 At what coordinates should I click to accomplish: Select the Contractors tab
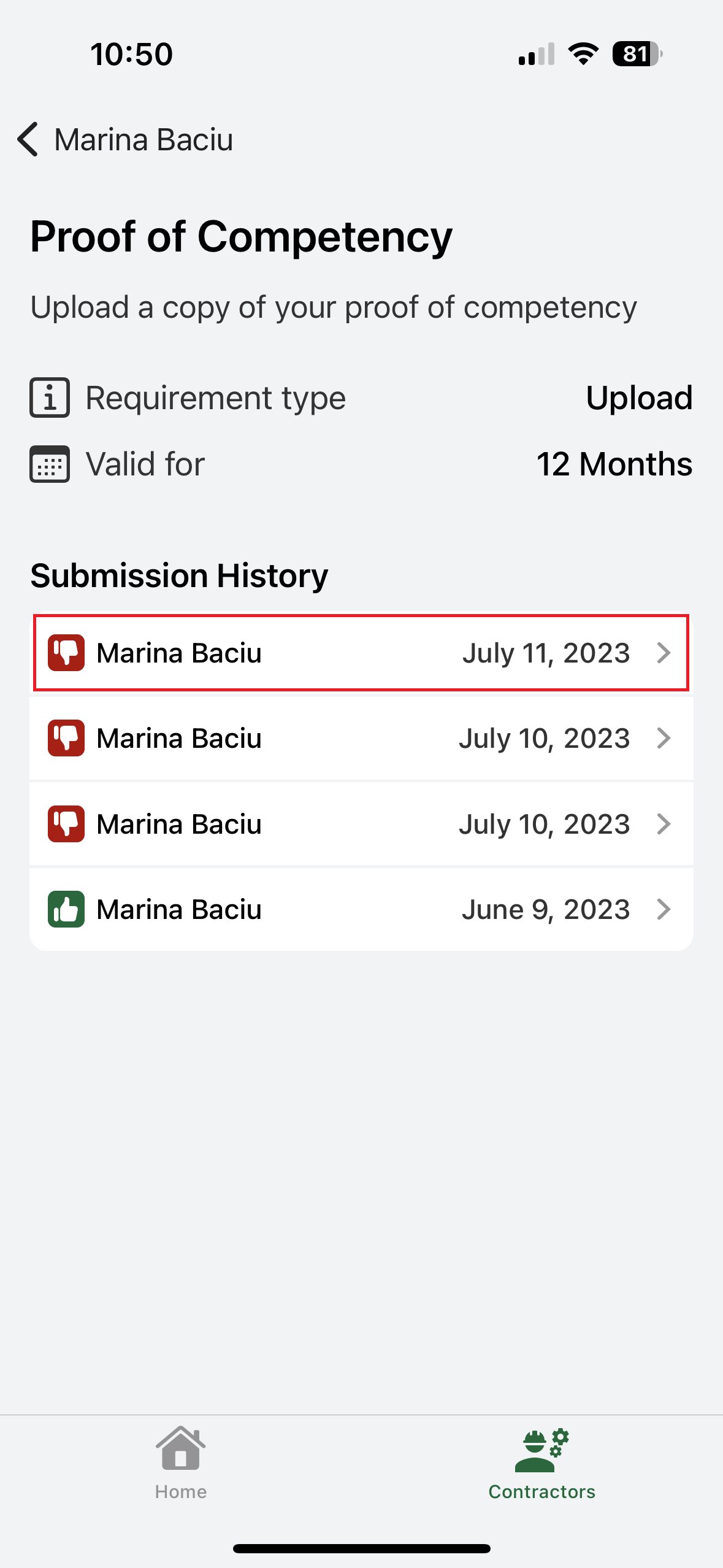pyautogui.click(x=541, y=1462)
